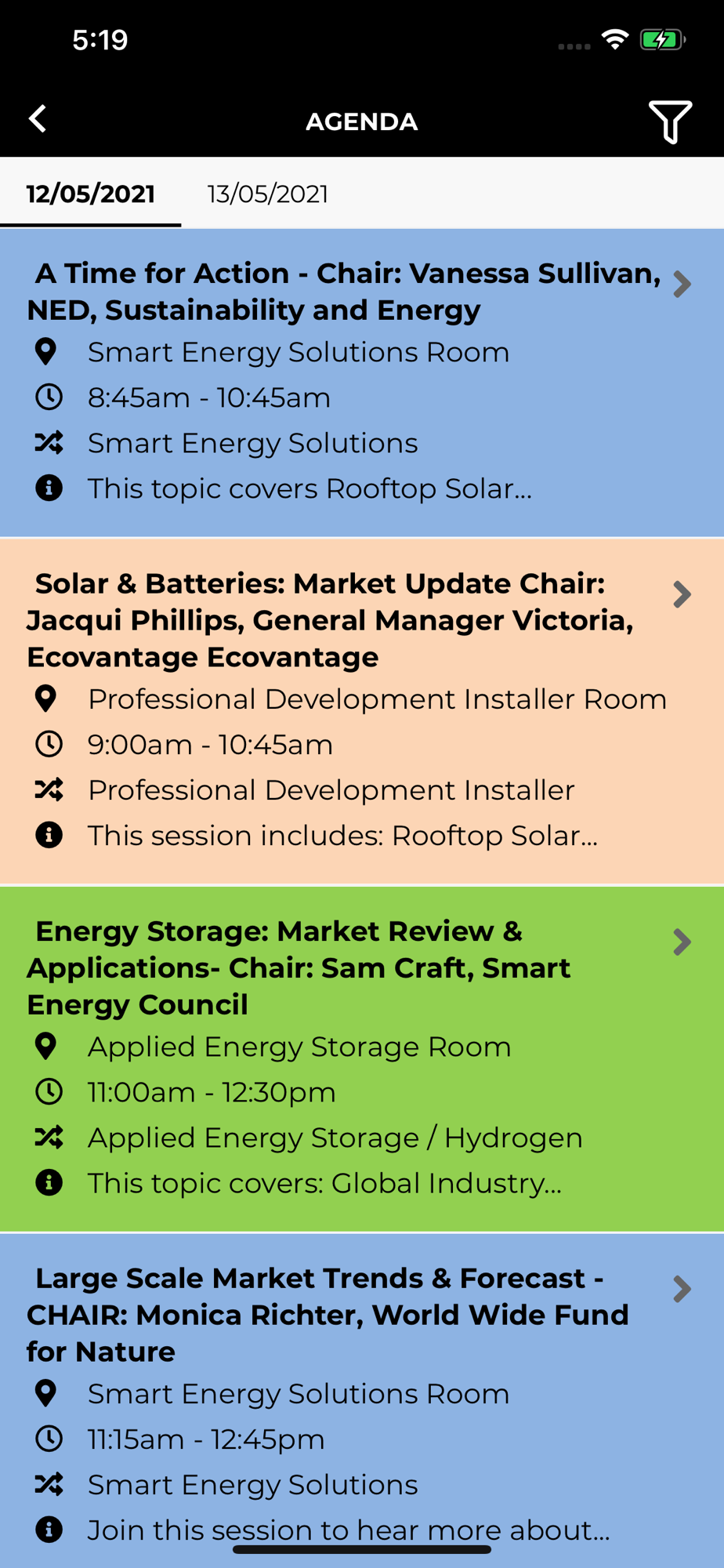Open the A Time for Action session
724x1568 pixels.
tap(362, 383)
